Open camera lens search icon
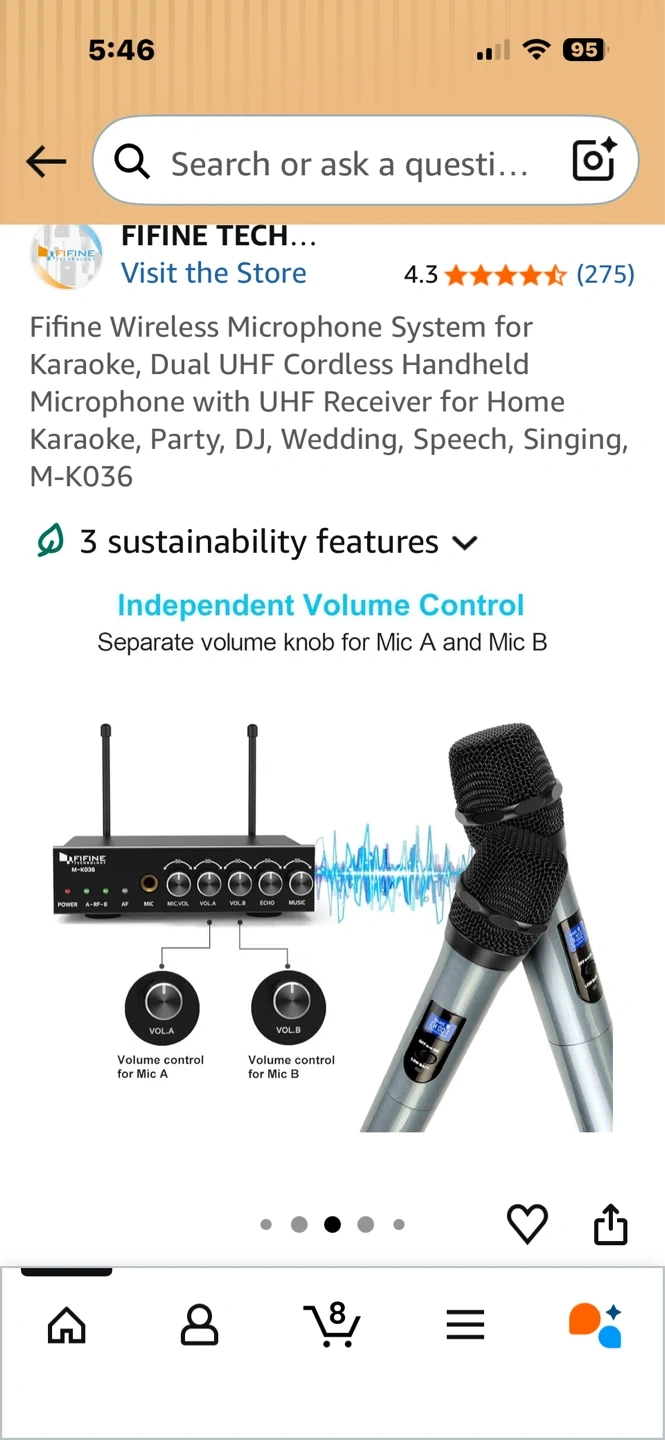Viewport: 665px width, 1440px height. click(x=593, y=161)
